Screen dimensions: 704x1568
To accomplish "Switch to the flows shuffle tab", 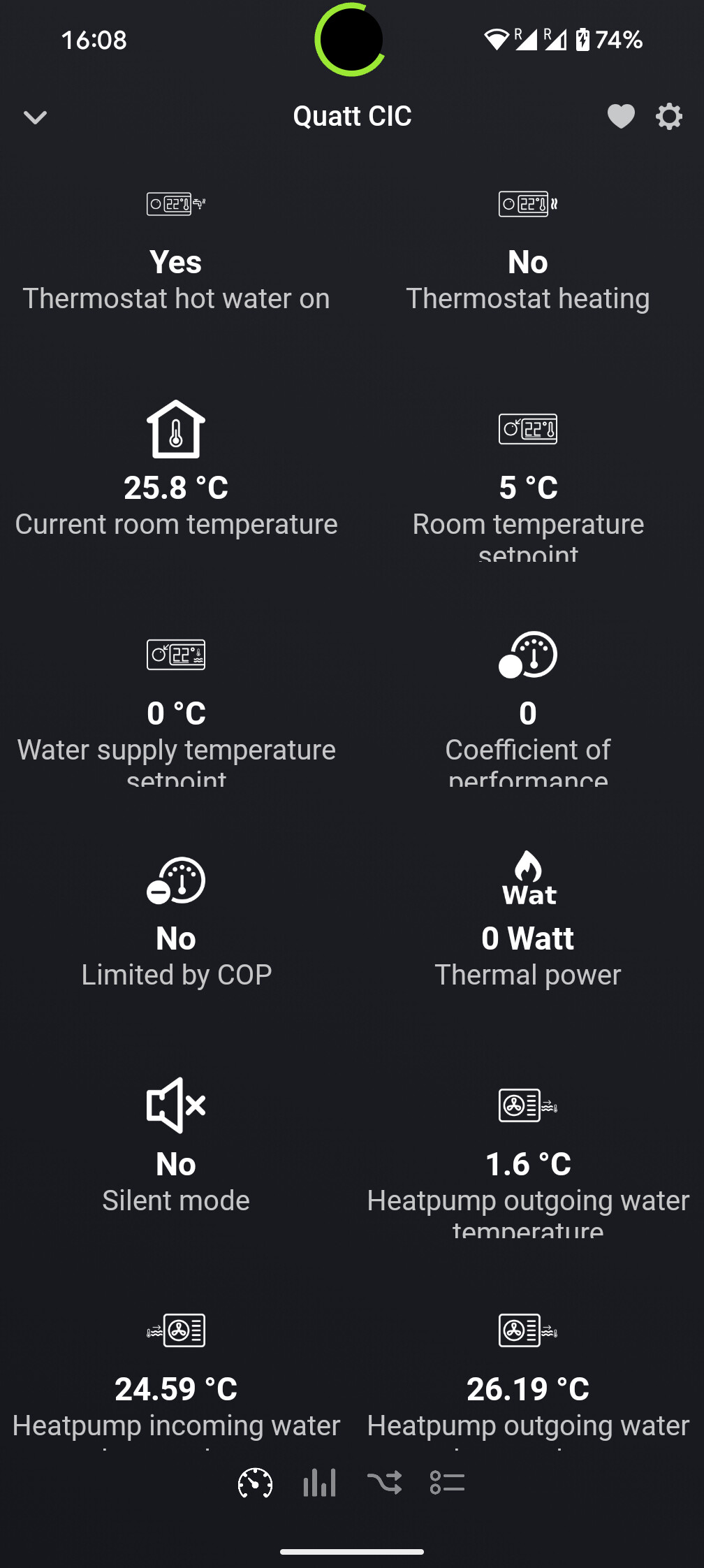I will 384,1483.
